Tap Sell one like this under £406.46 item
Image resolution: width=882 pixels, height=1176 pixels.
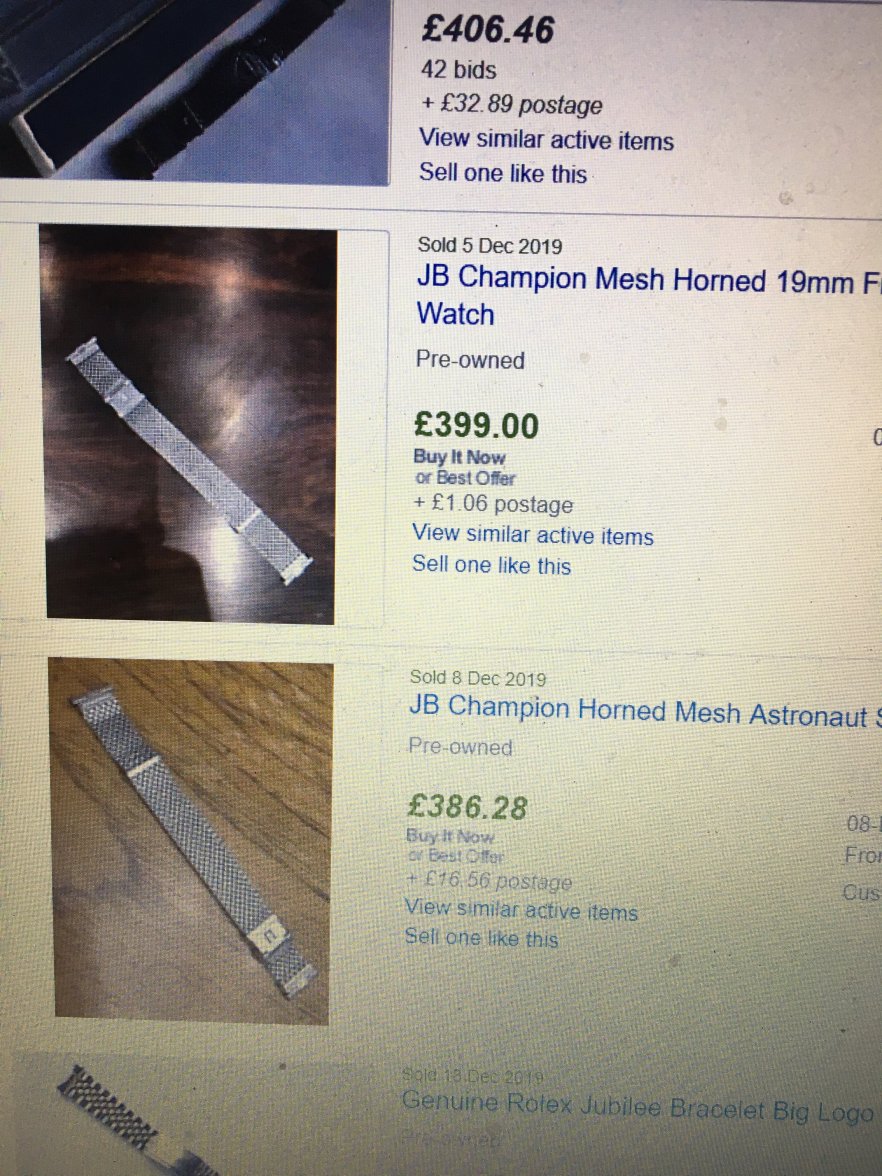coord(503,173)
